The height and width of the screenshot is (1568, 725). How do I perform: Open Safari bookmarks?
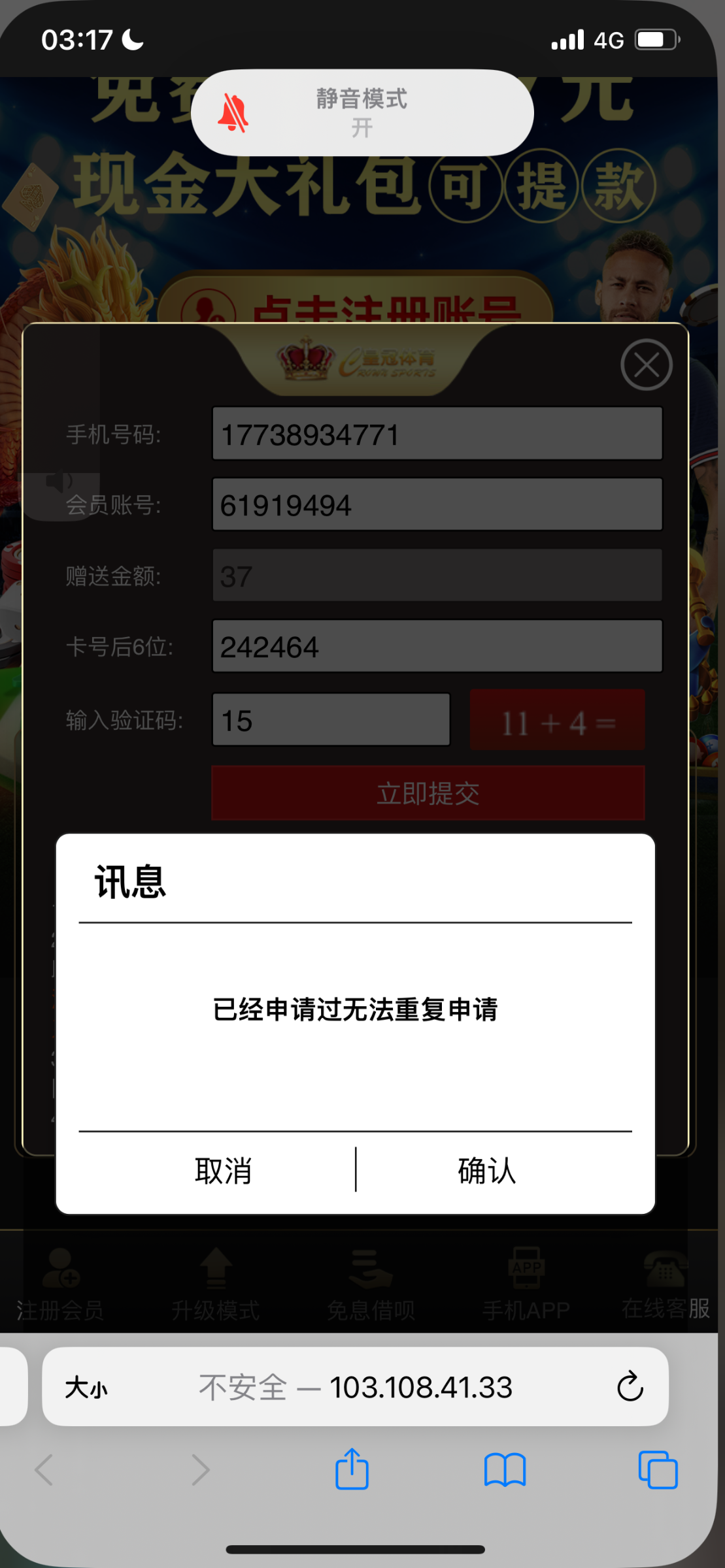click(505, 1470)
